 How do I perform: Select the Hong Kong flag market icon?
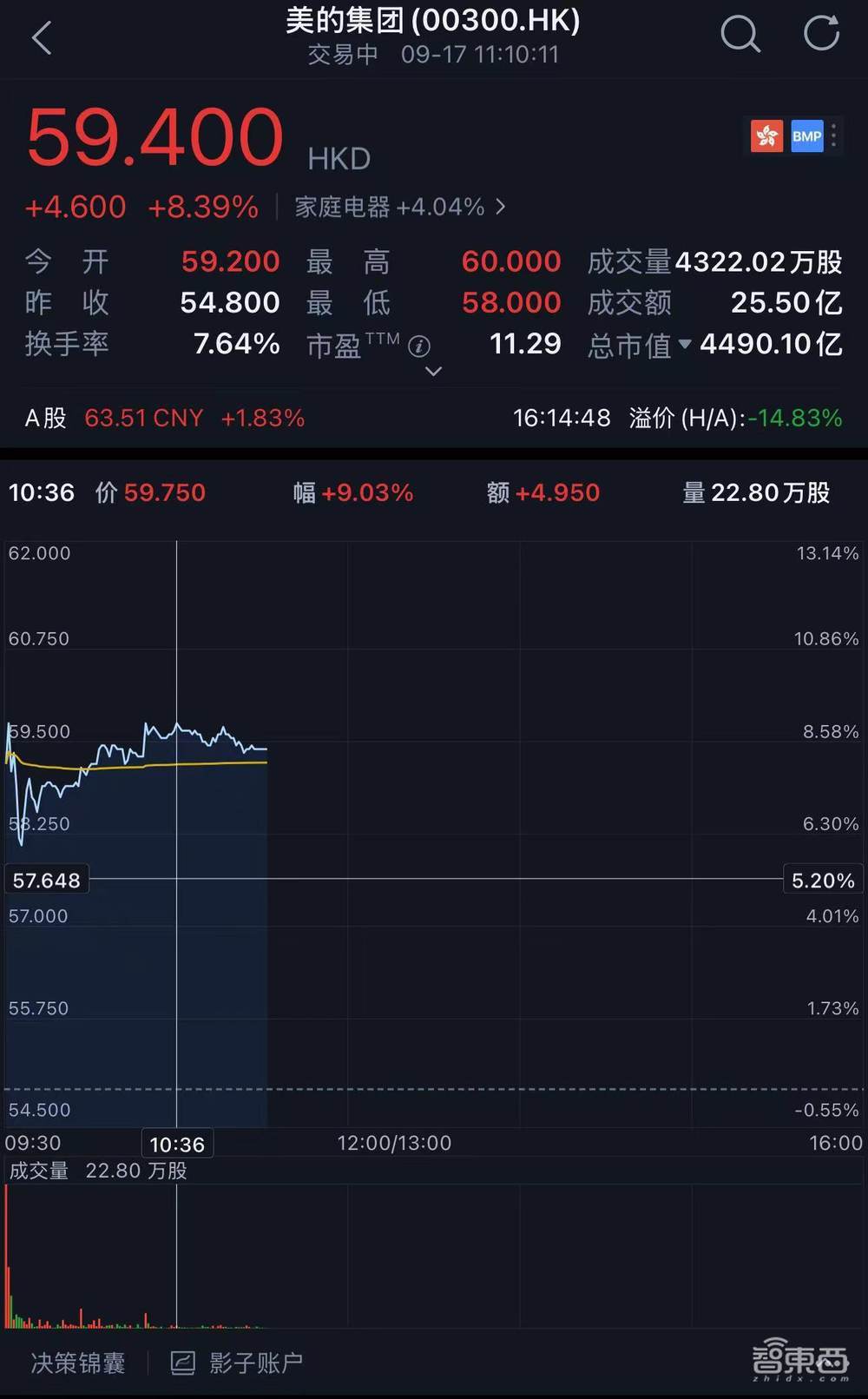coord(767,135)
